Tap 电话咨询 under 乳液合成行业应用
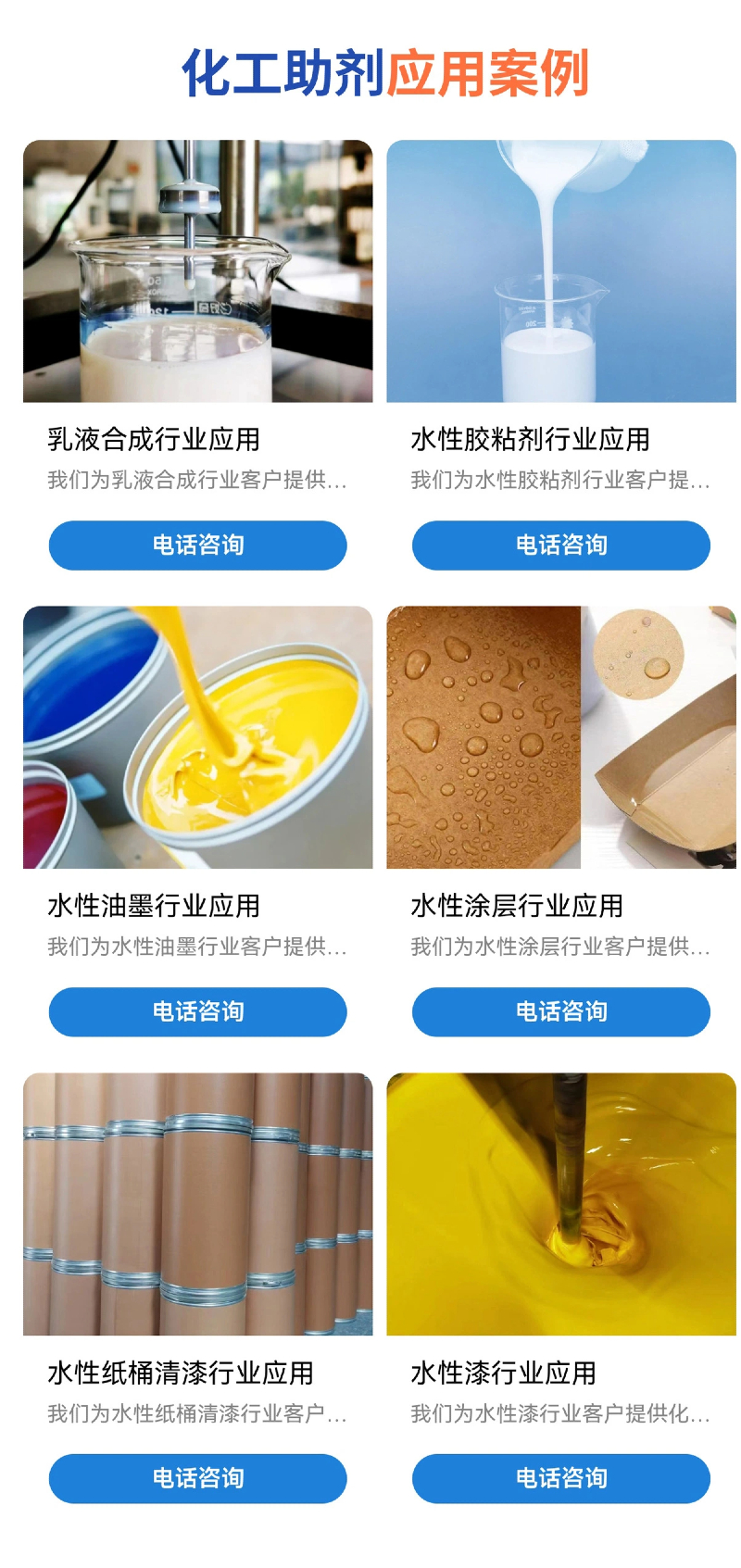Image resolution: width=741 pixels, height=1568 pixels. [x=197, y=545]
